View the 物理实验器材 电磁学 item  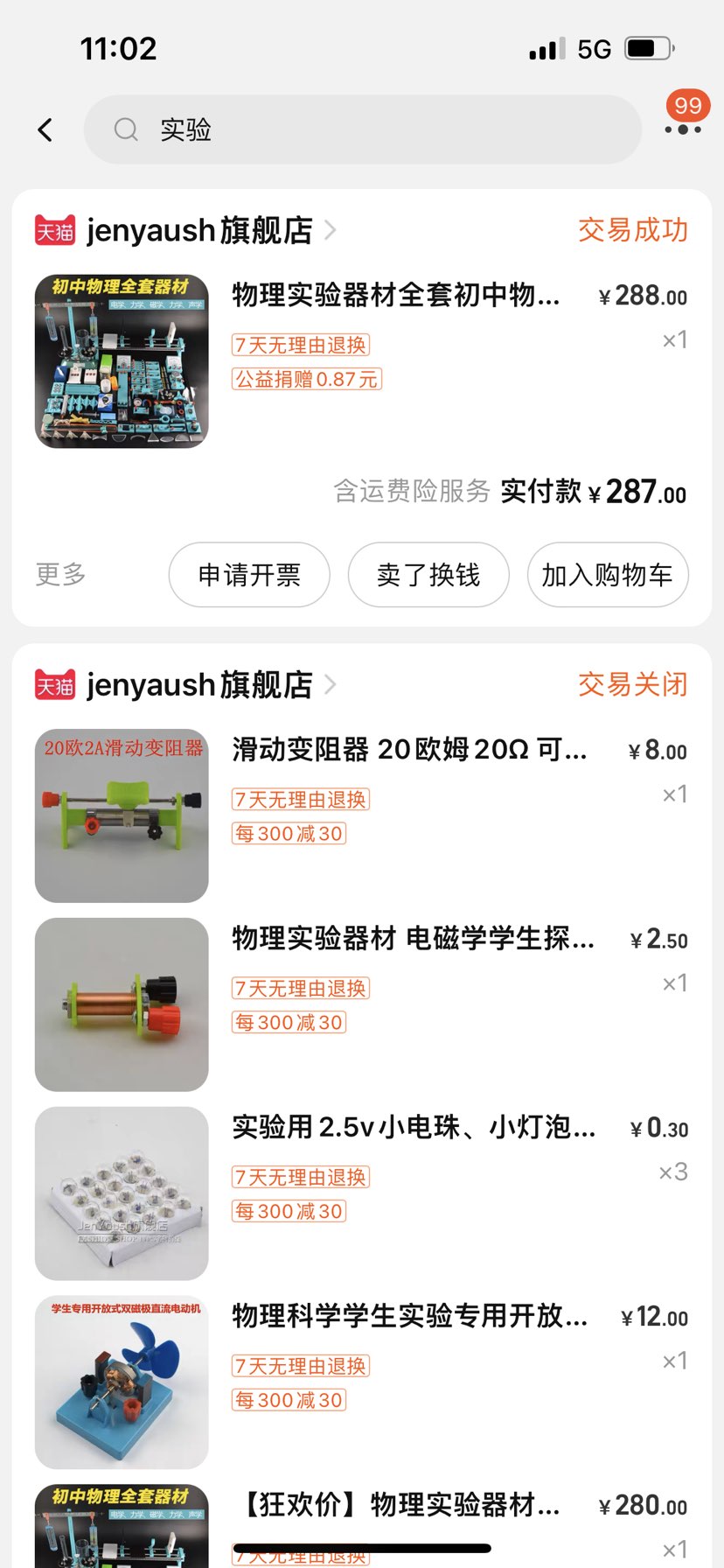(x=412, y=939)
